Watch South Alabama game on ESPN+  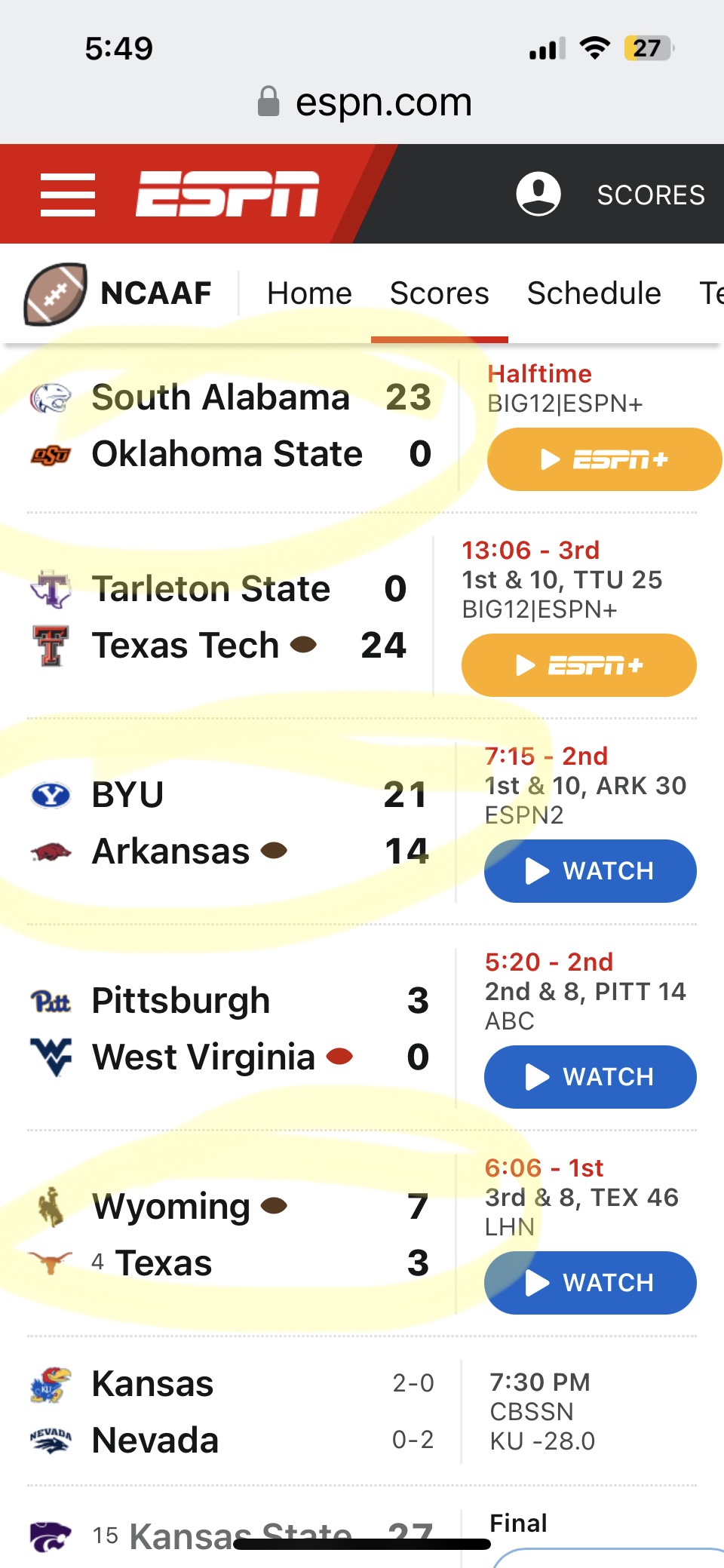click(605, 459)
